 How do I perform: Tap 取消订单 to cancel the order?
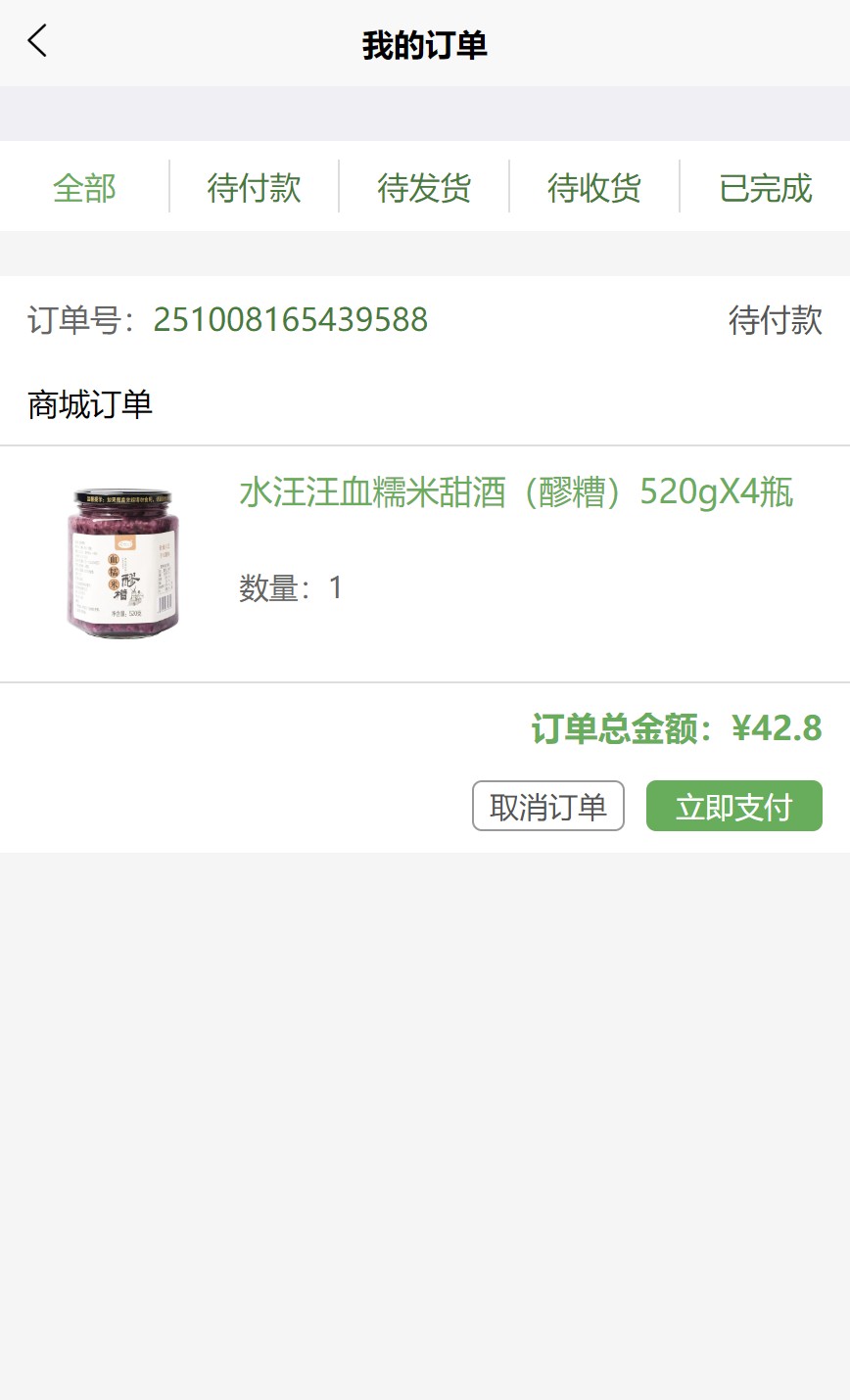(x=547, y=807)
